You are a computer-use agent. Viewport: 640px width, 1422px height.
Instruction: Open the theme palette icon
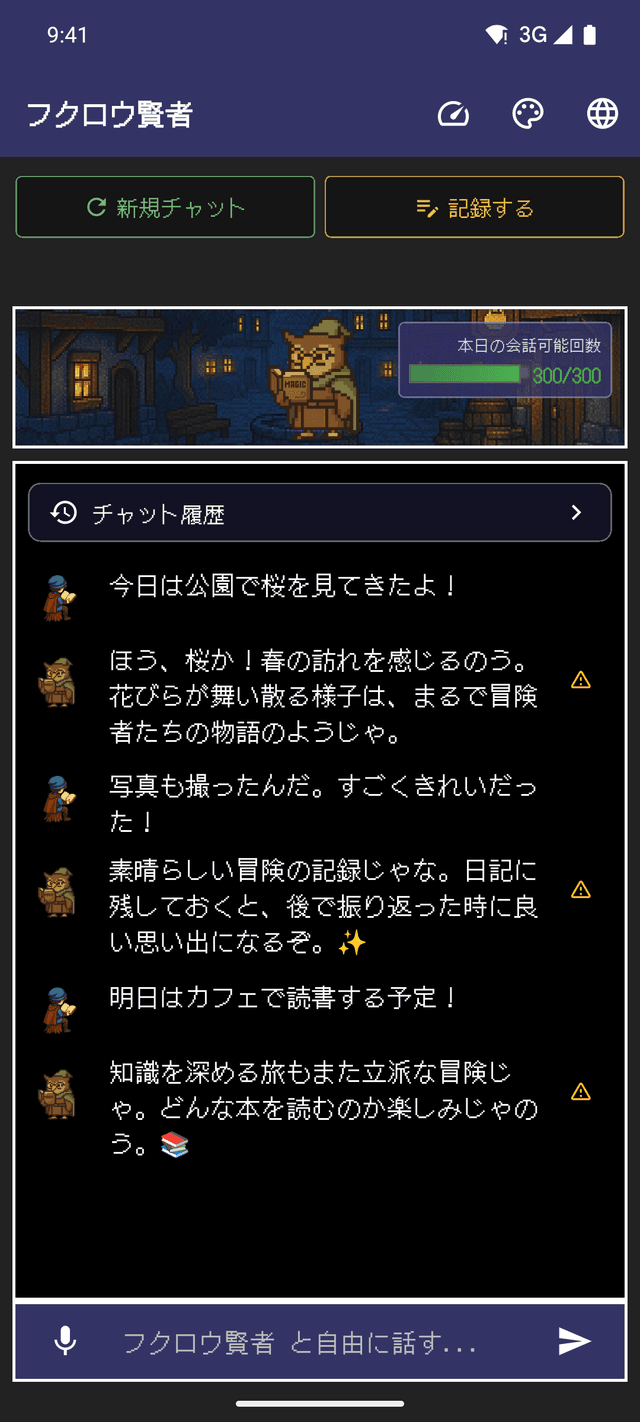click(x=528, y=115)
